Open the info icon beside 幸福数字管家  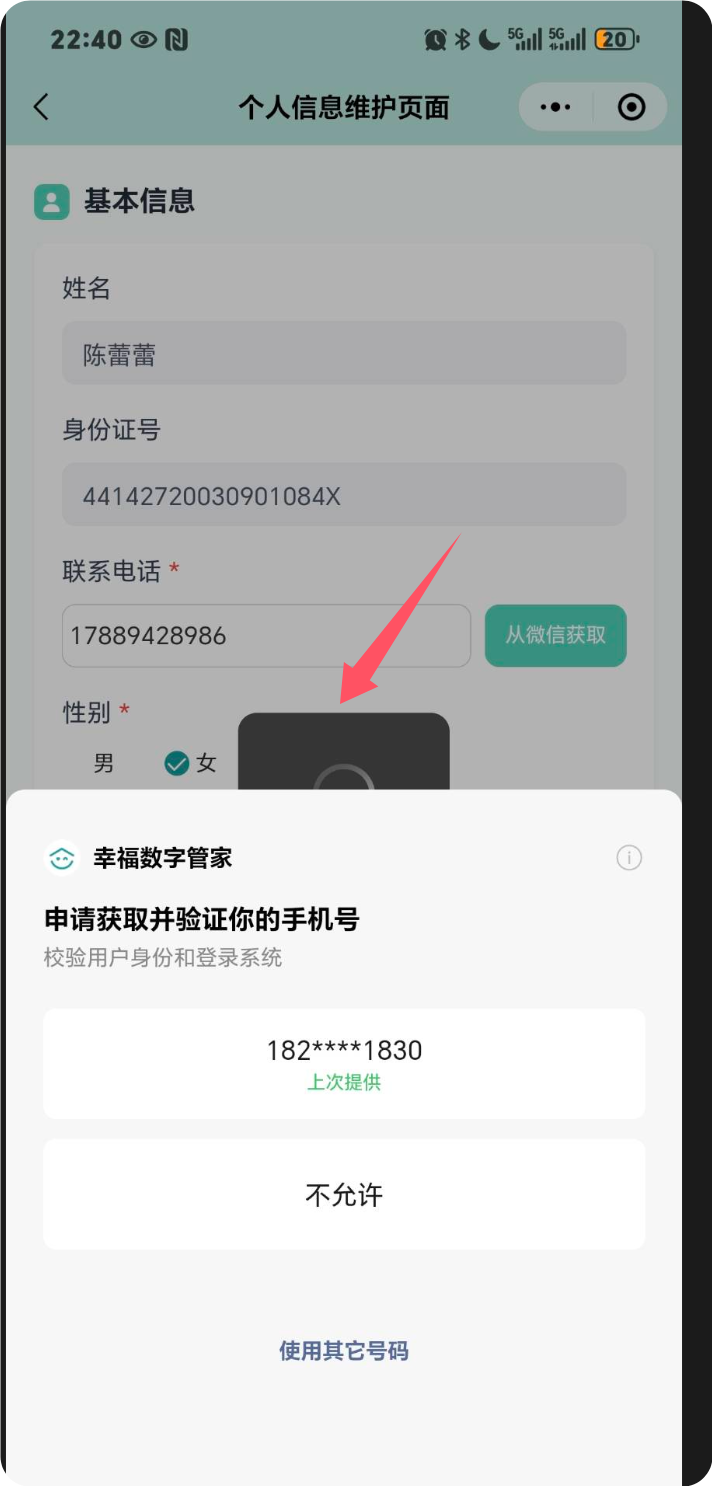click(x=629, y=857)
